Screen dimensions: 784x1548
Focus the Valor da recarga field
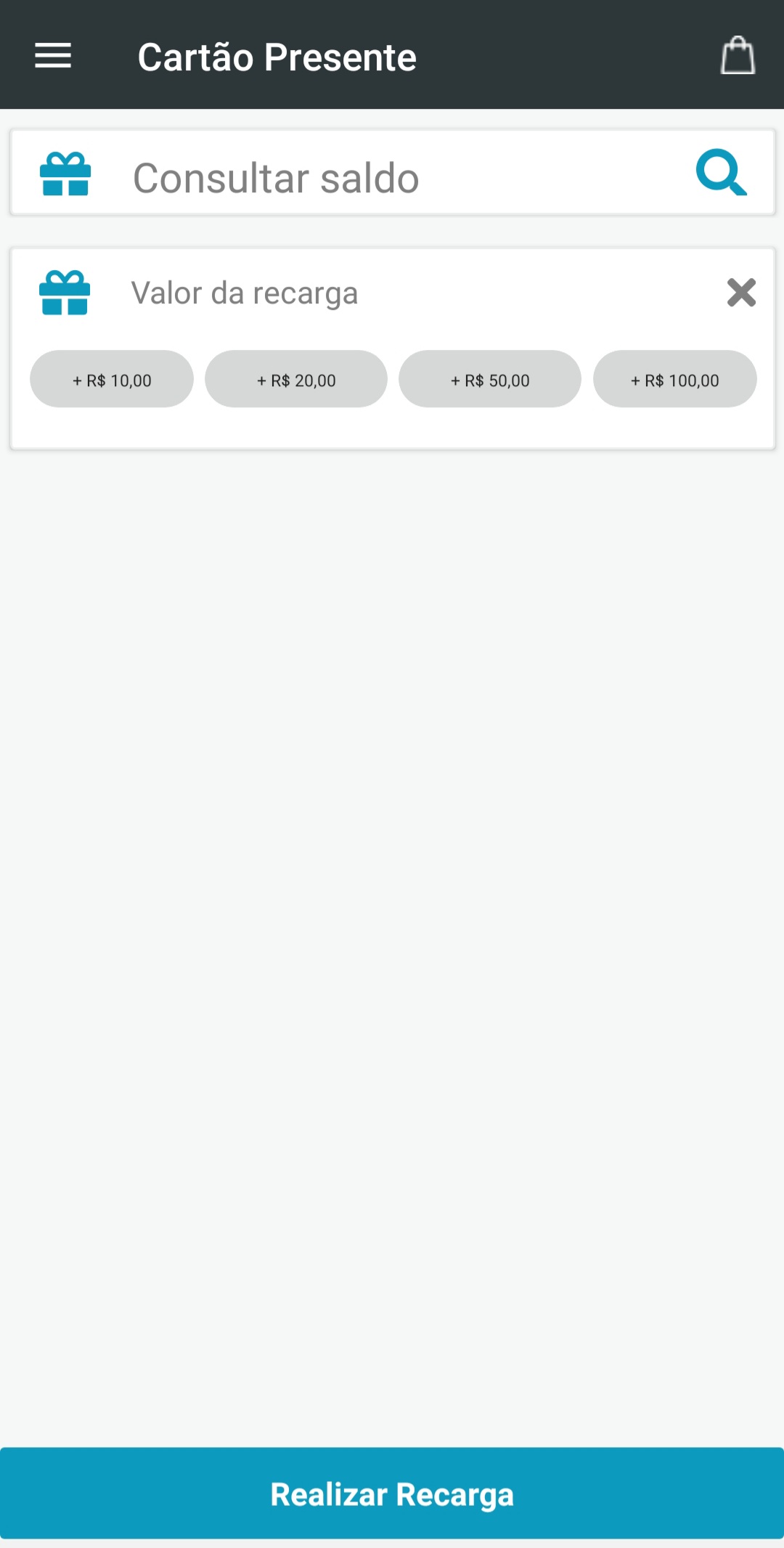[x=407, y=293]
